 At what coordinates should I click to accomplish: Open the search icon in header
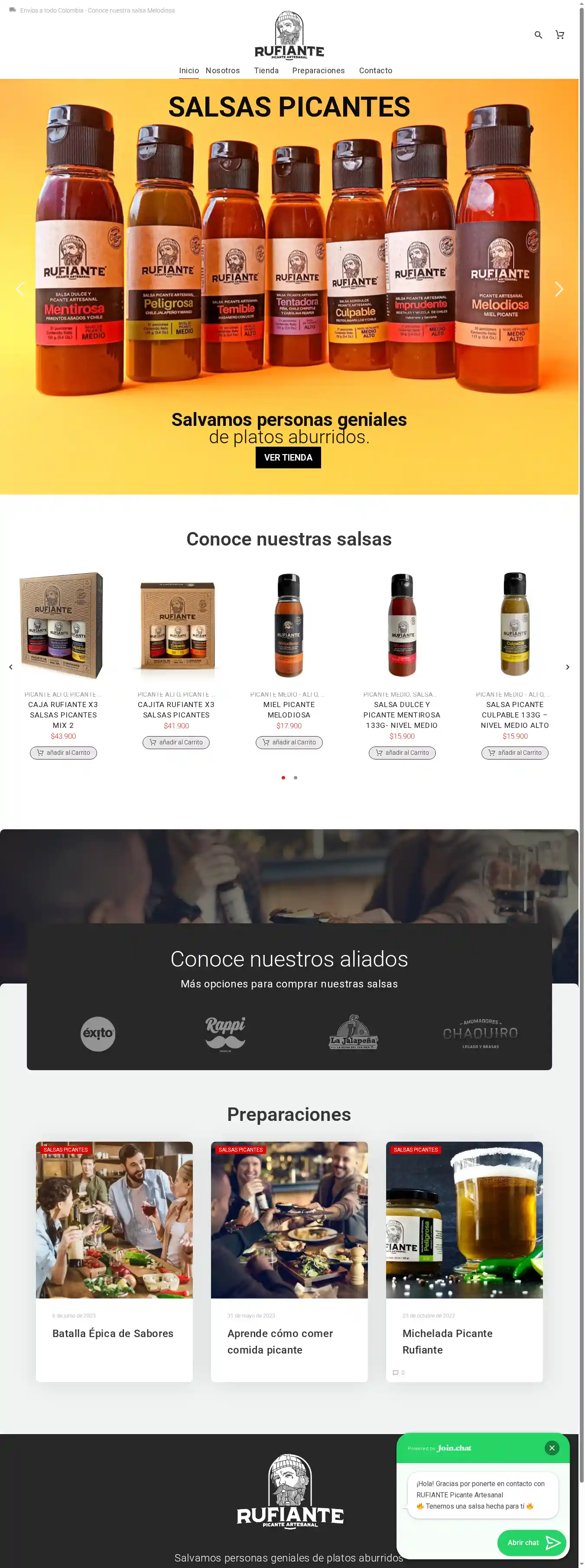(x=537, y=35)
